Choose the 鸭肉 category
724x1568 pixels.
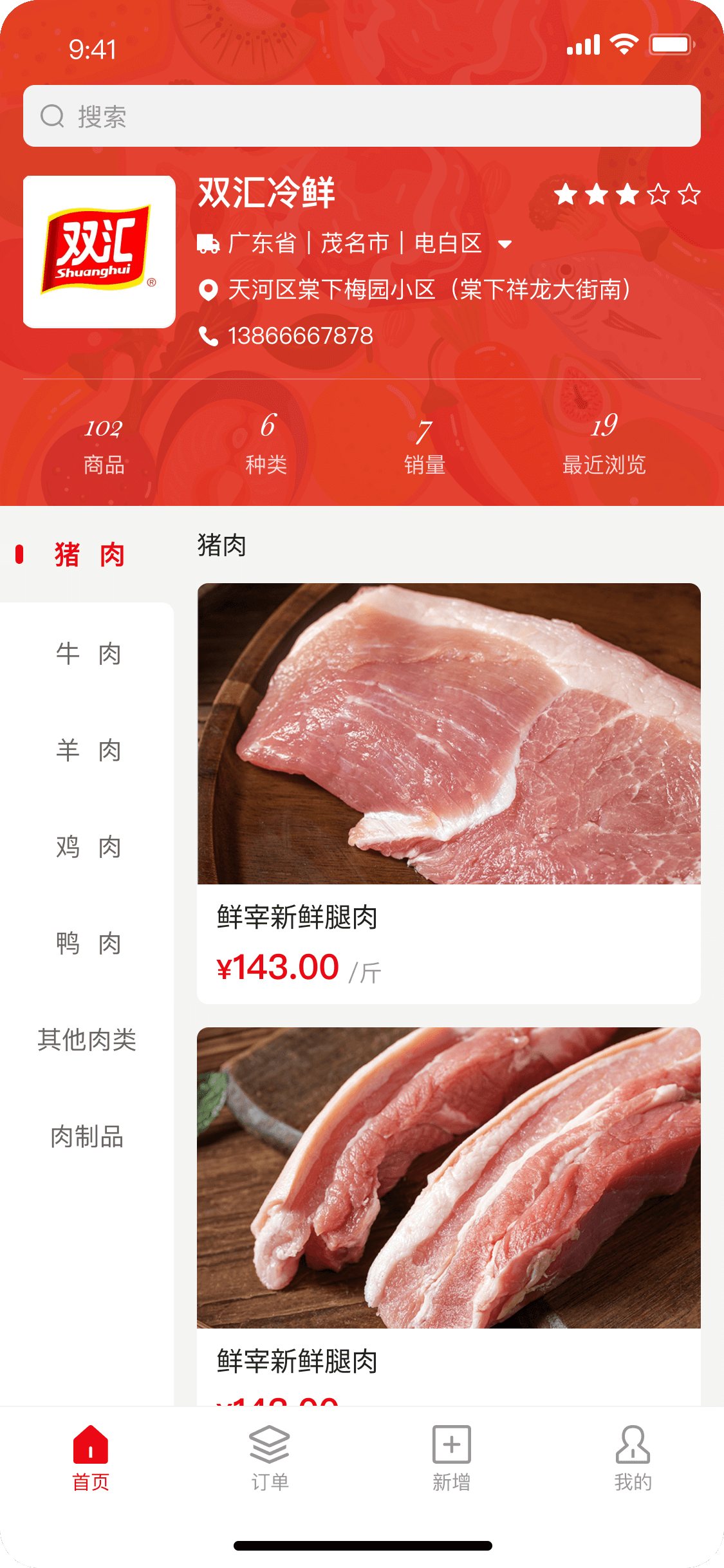88,944
